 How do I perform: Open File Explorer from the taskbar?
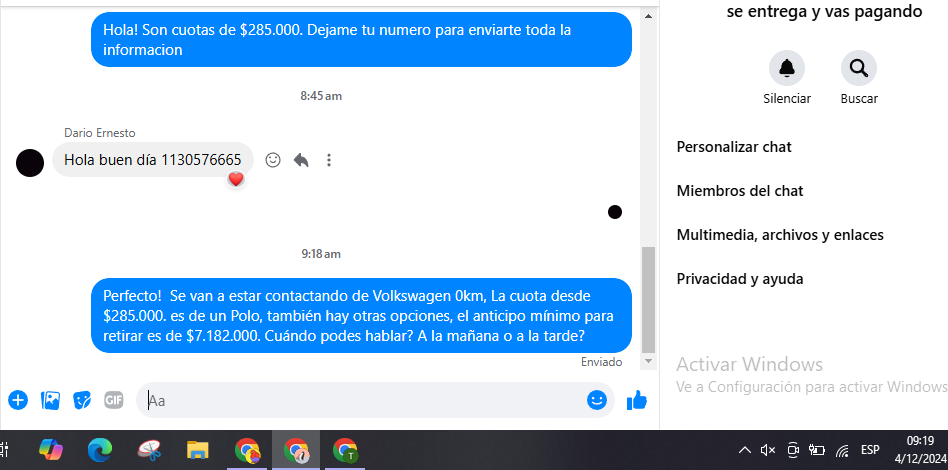(198, 450)
